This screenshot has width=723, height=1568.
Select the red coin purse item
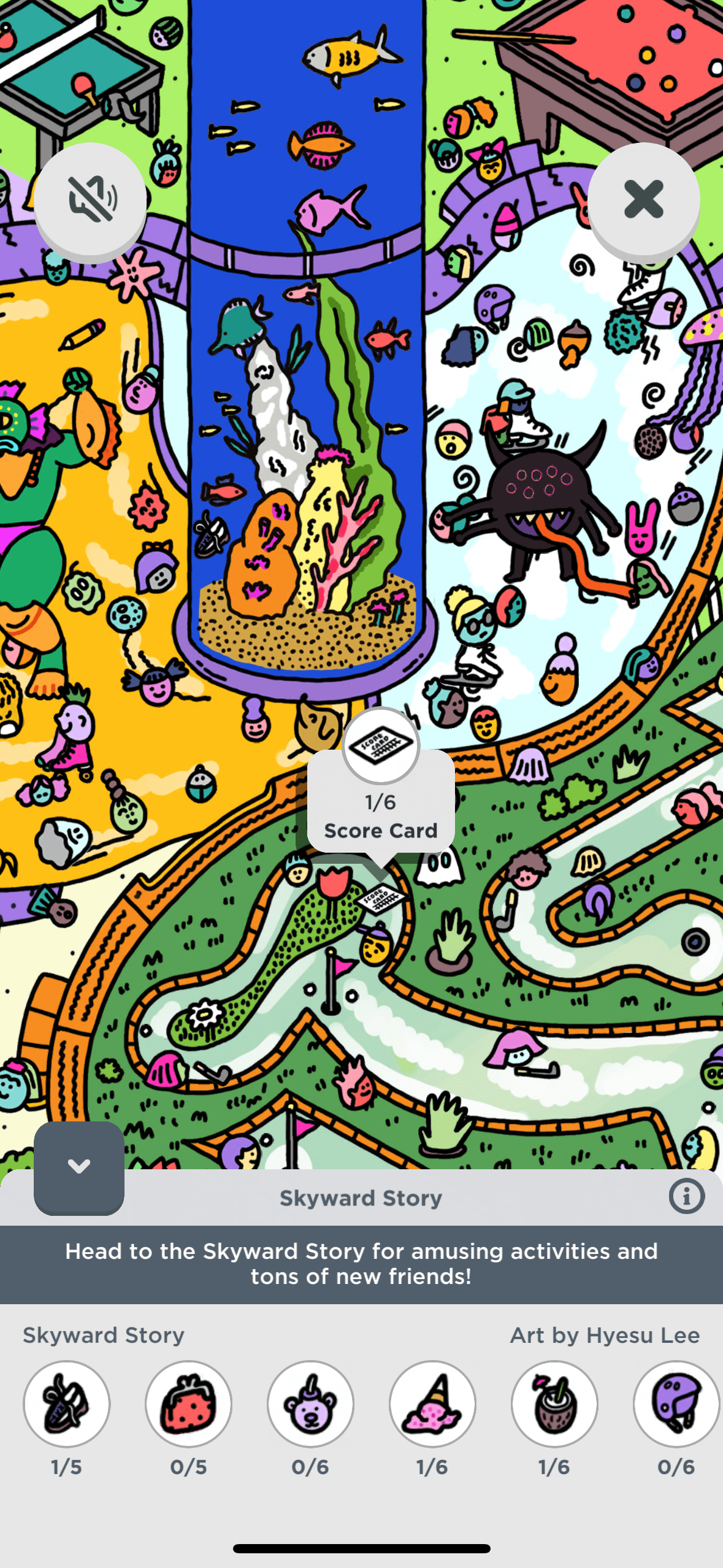tap(188, 1404)
